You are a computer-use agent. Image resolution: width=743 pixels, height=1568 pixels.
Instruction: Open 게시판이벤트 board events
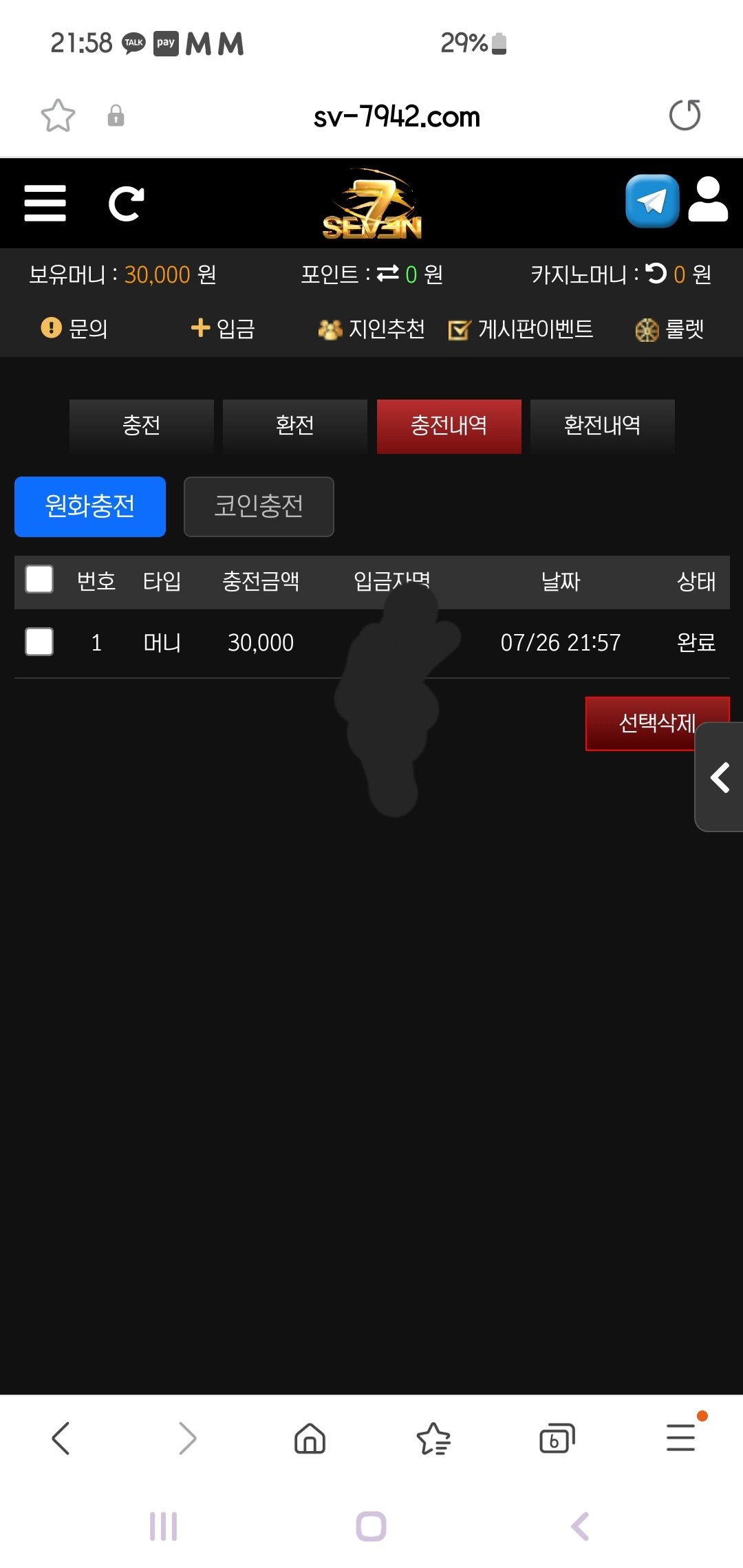(x=521, y=329)
